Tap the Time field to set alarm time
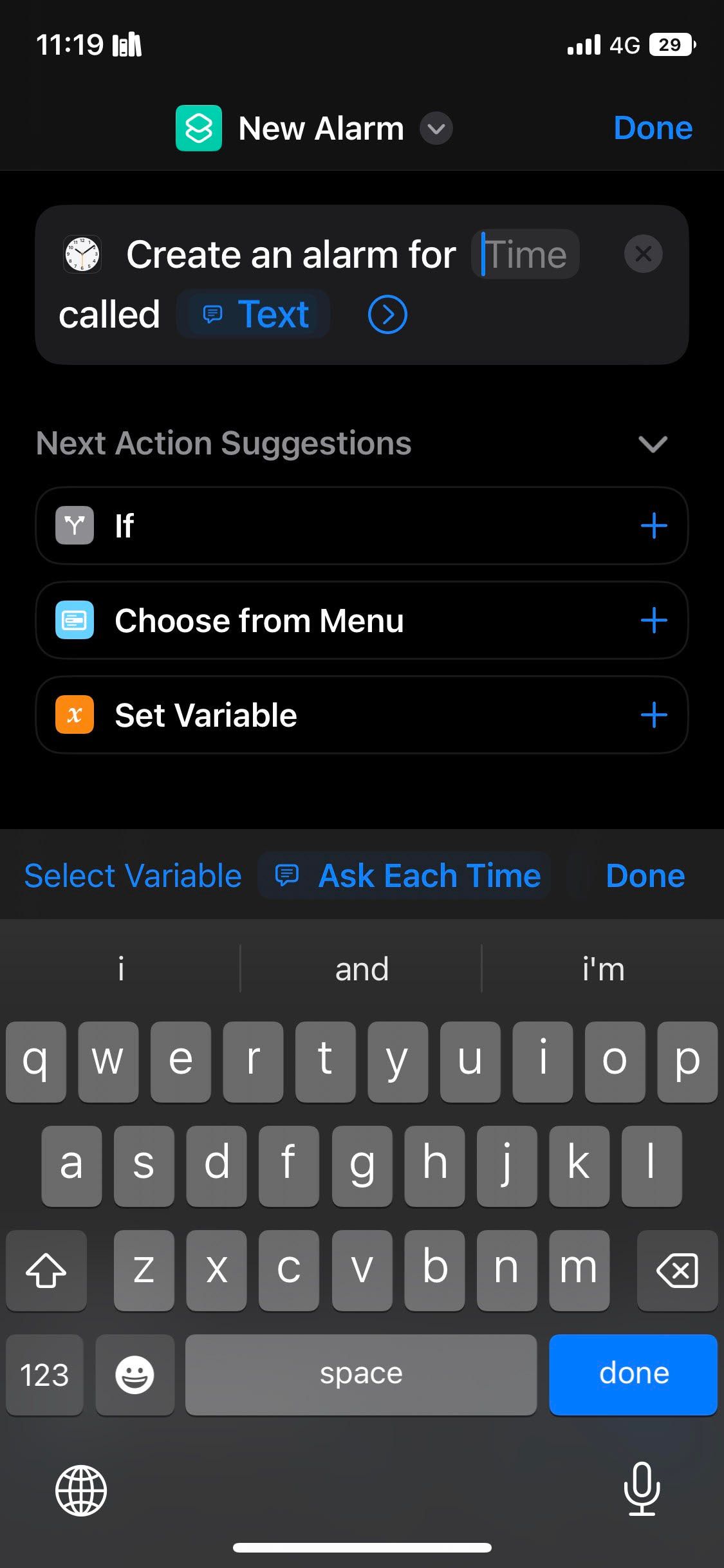Viewport: 724px width, 1568px height. point(524,254)
